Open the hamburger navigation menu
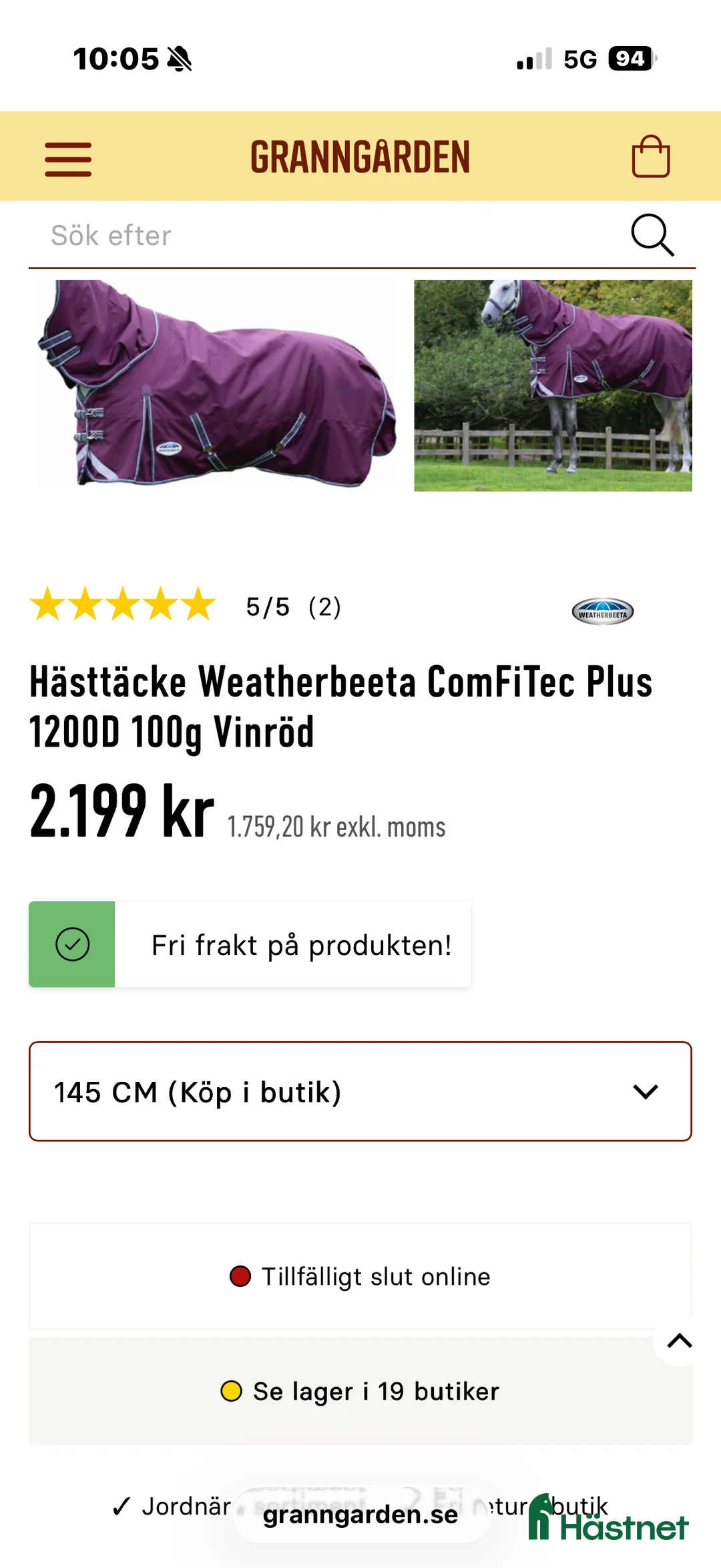The height and width of the screenshot is (1568, 721). click(x=69, y=158)
